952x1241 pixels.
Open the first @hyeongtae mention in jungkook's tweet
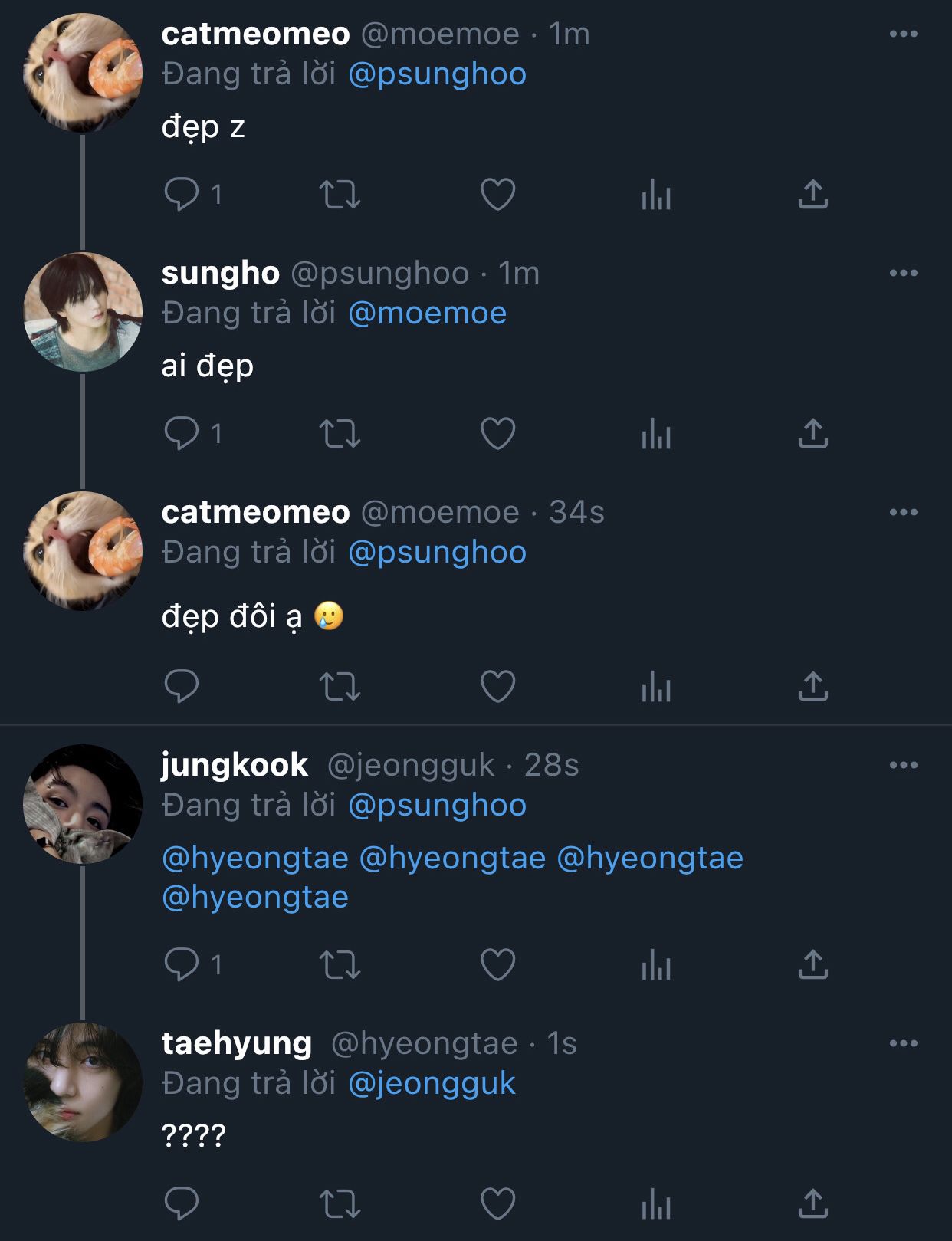coord(255,859)
